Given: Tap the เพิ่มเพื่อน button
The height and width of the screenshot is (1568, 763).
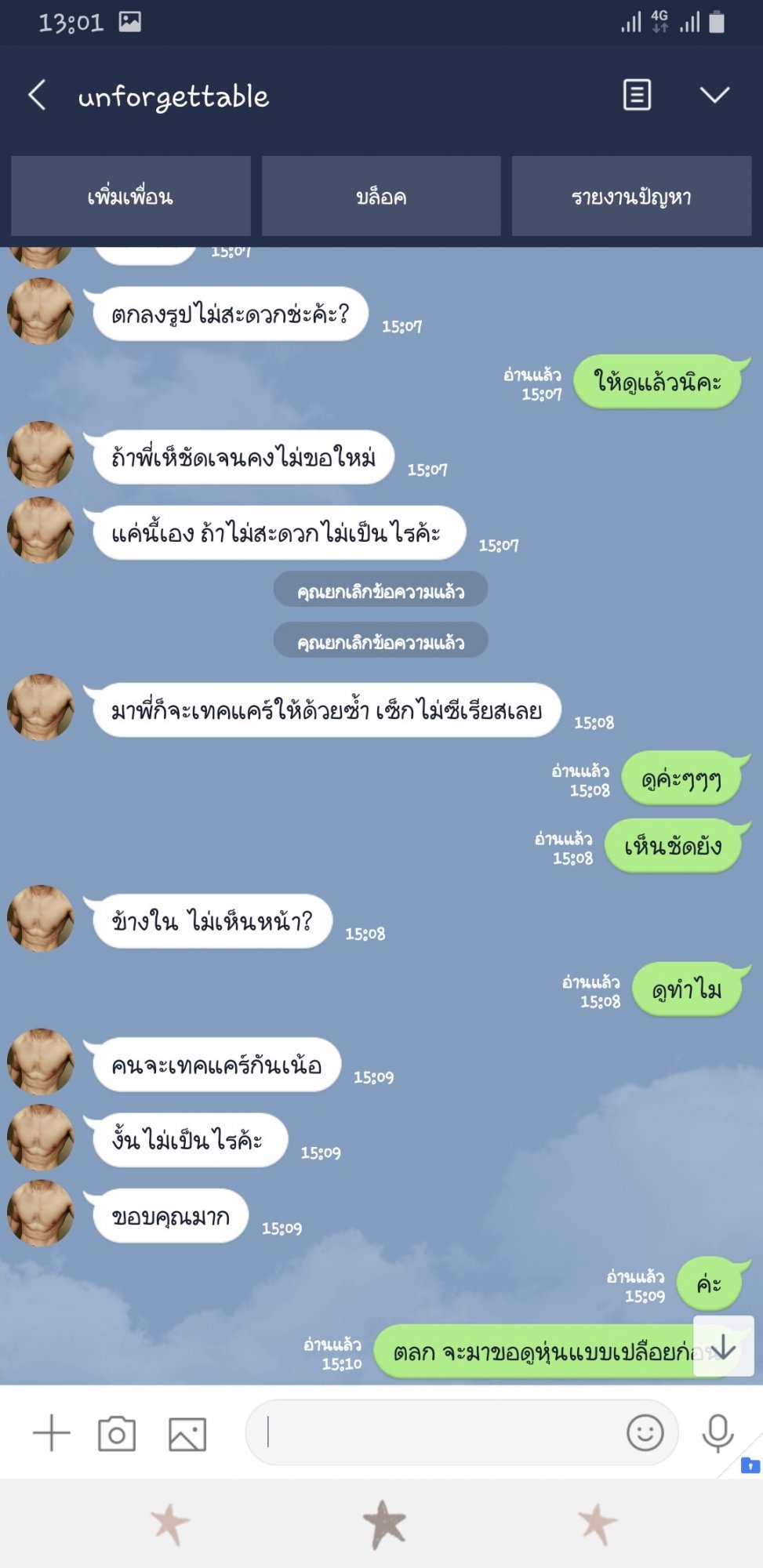Looking at the screenshot, I should click(131, 196).
